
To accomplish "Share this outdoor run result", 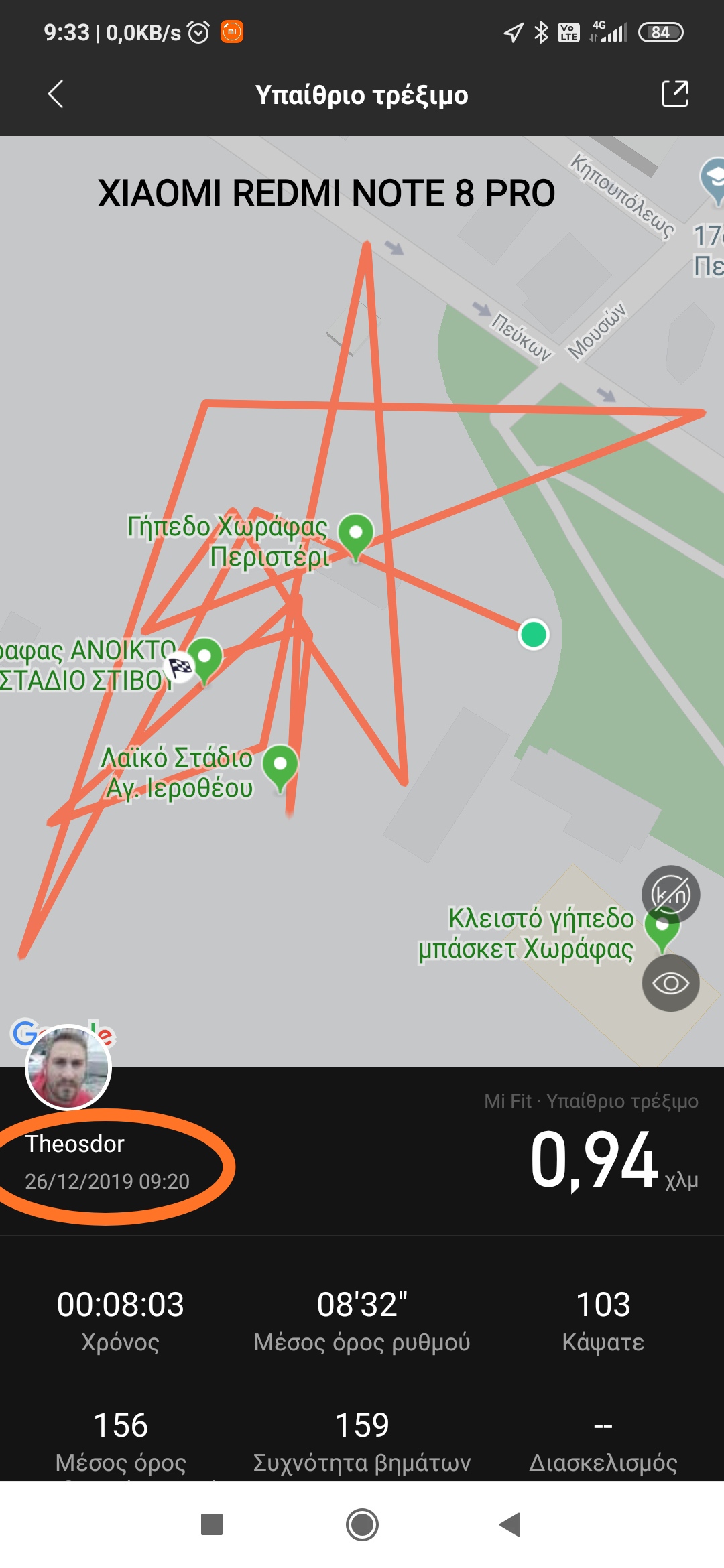I will [674, 94].
